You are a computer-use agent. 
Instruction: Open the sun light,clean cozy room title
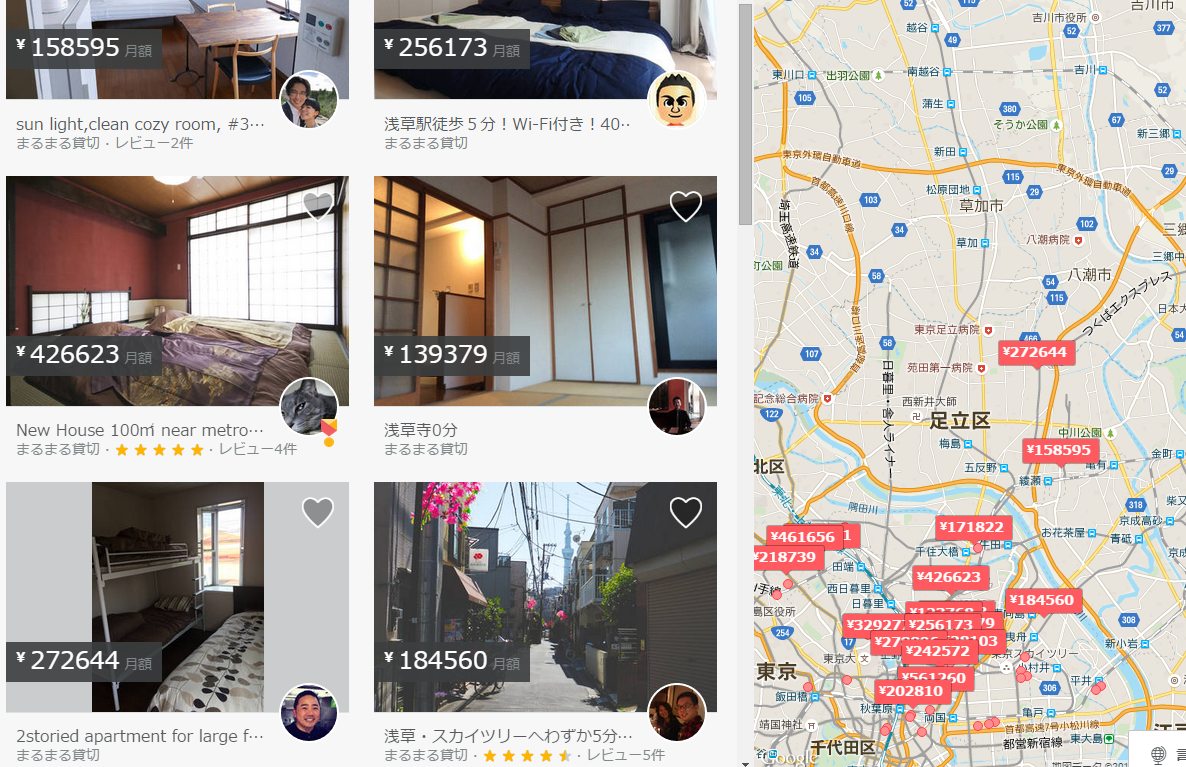[x=141, y=124]
